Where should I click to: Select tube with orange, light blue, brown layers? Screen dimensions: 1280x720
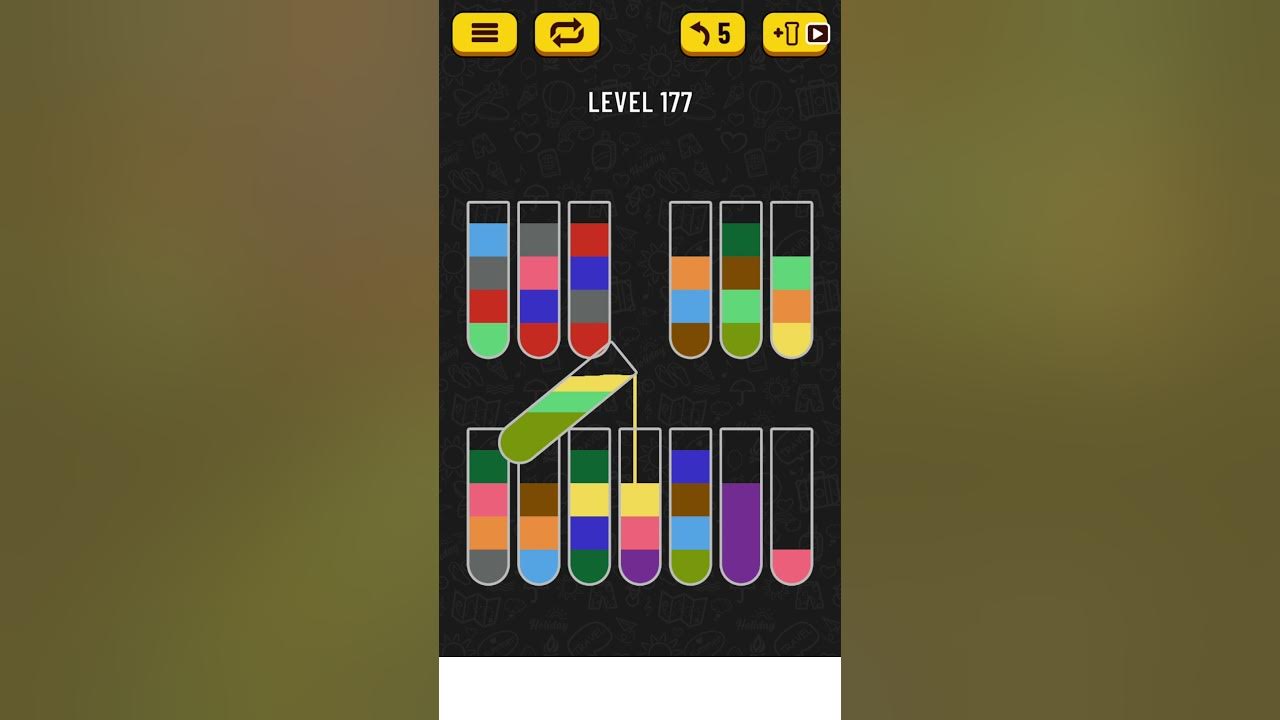point(690,280)
